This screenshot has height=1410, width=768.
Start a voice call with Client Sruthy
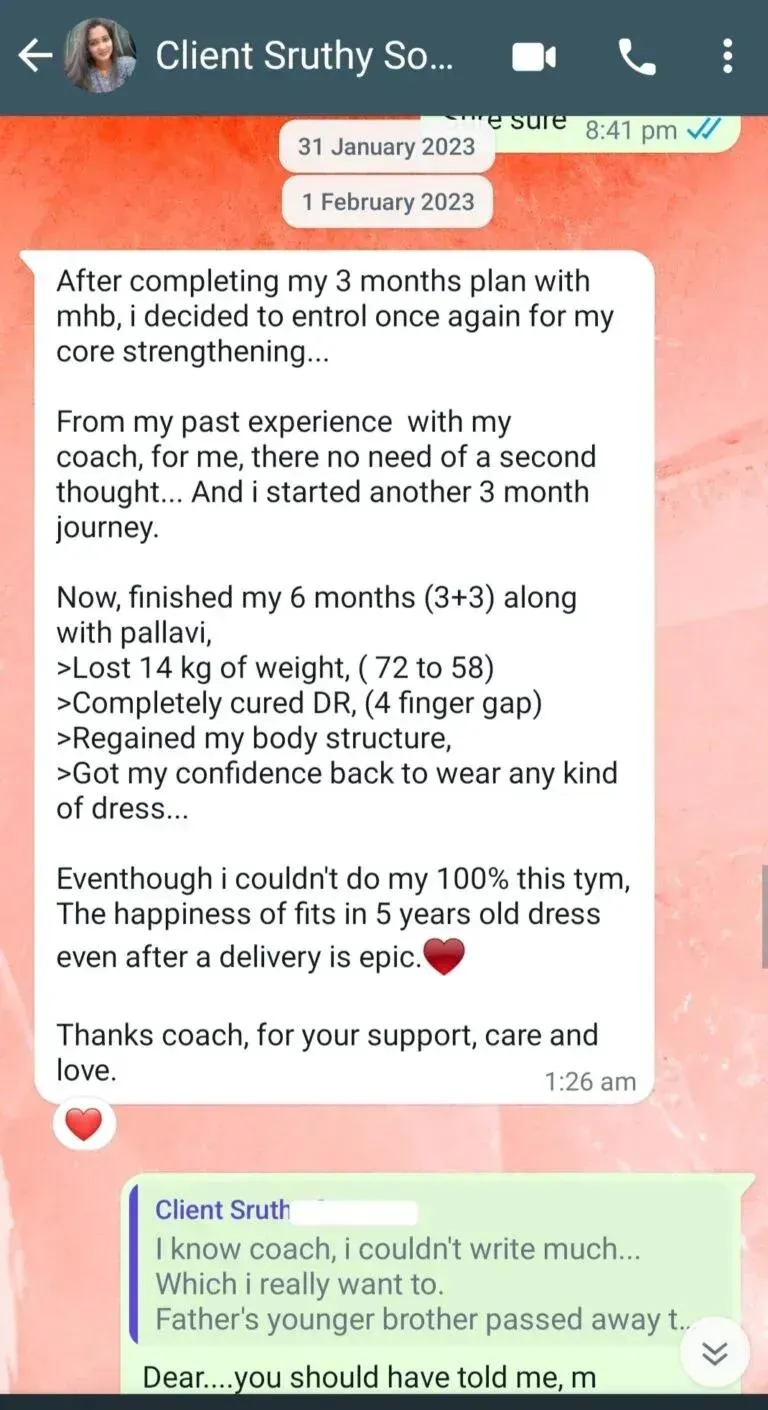pyautogui.click(x=636, y=58)
